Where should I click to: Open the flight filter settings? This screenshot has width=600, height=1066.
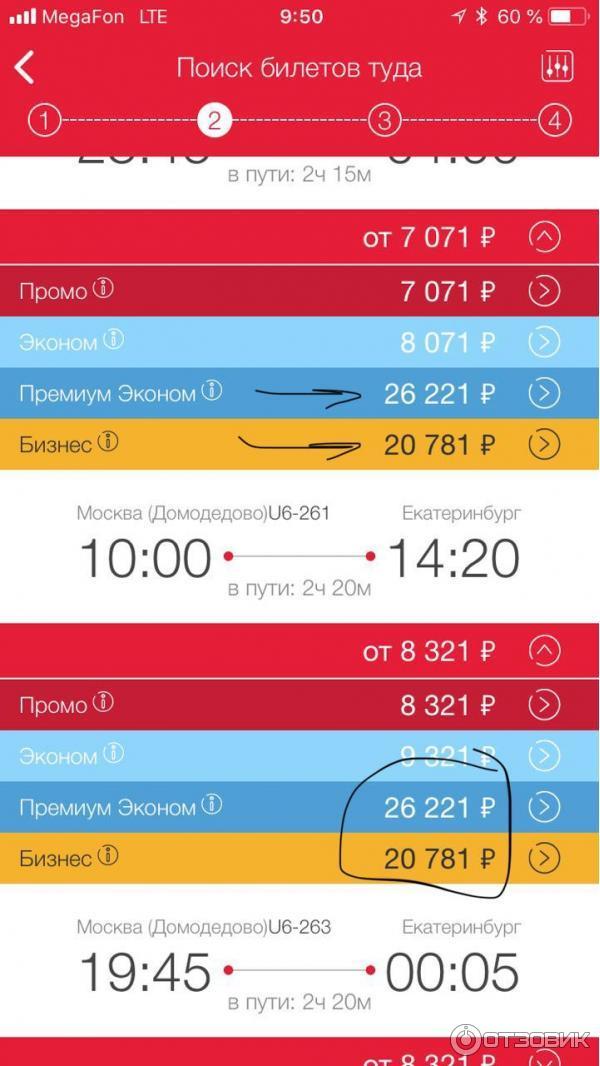tap(557, 67)
